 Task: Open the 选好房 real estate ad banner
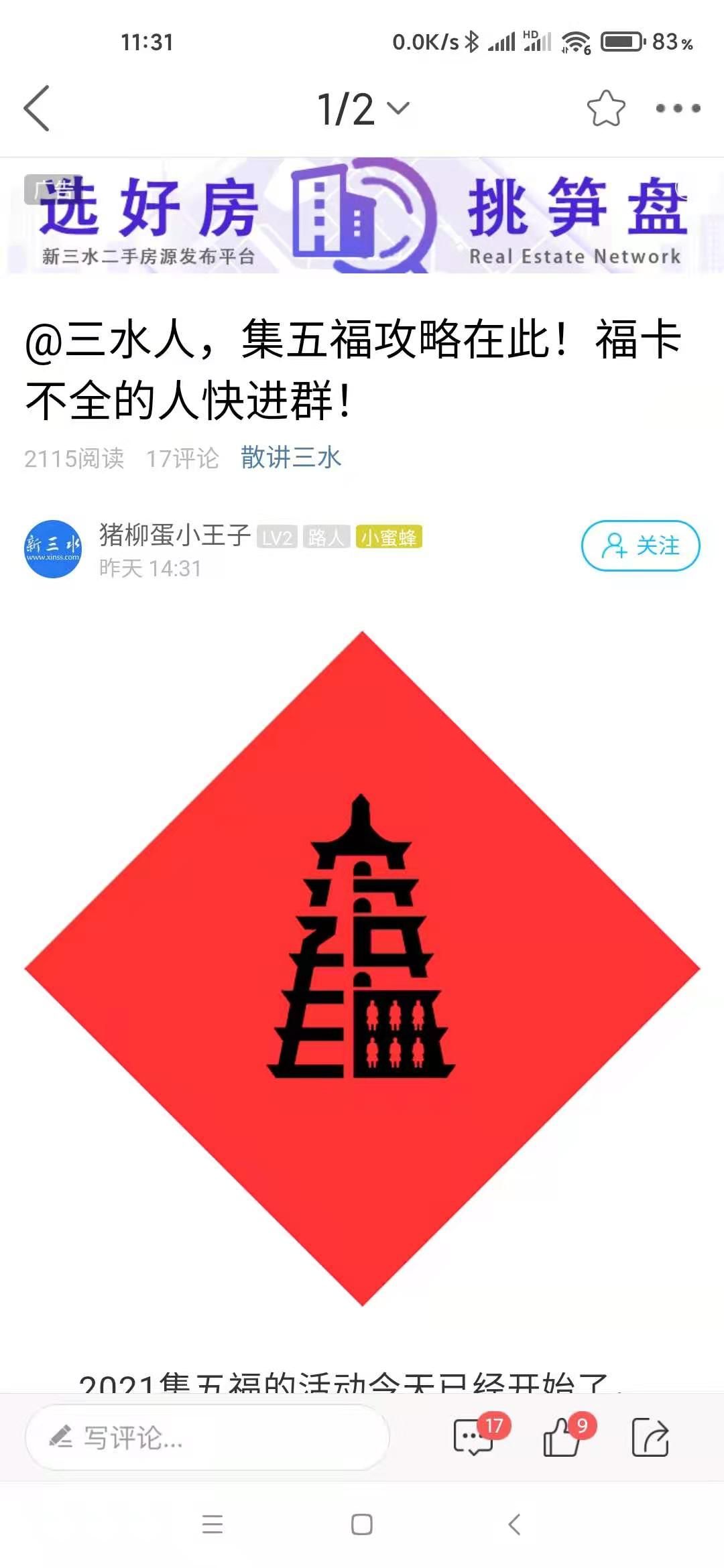point(362,216)
